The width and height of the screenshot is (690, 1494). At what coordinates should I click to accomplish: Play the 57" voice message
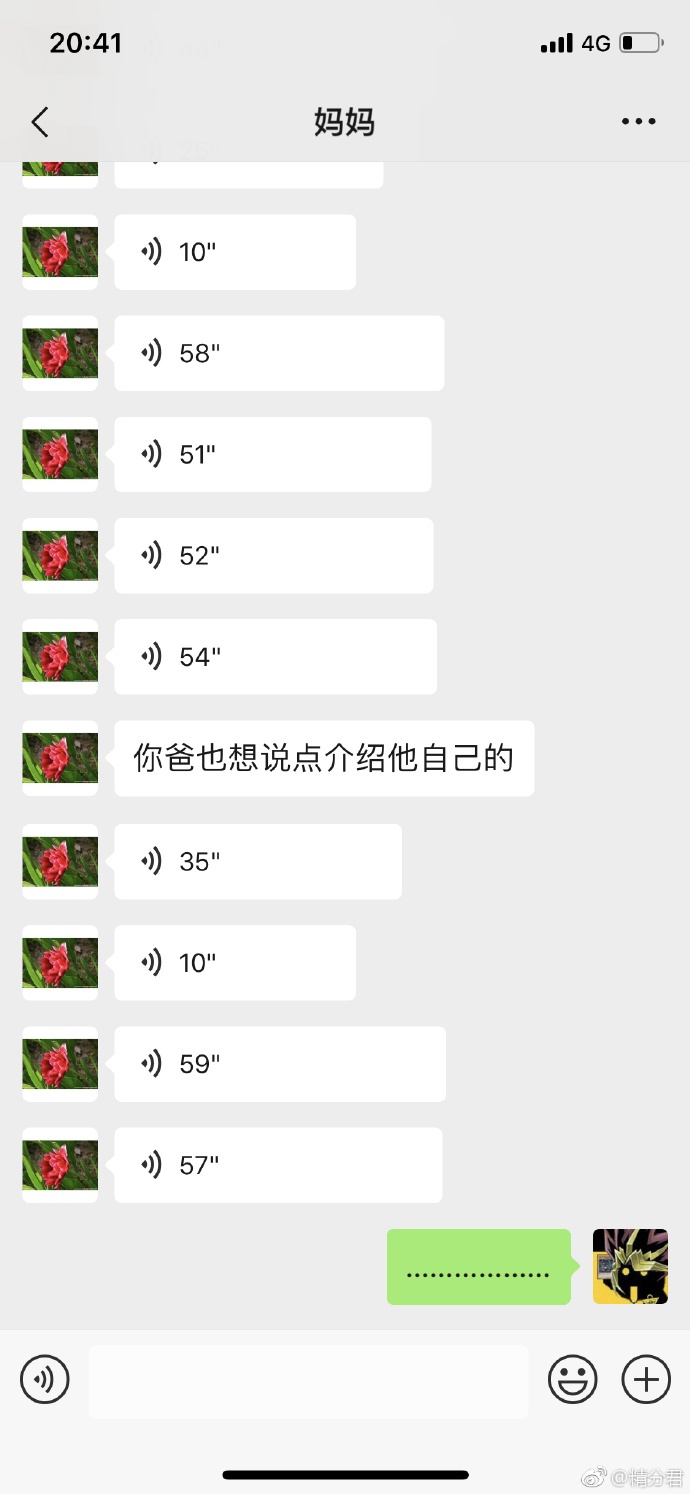278,1165
